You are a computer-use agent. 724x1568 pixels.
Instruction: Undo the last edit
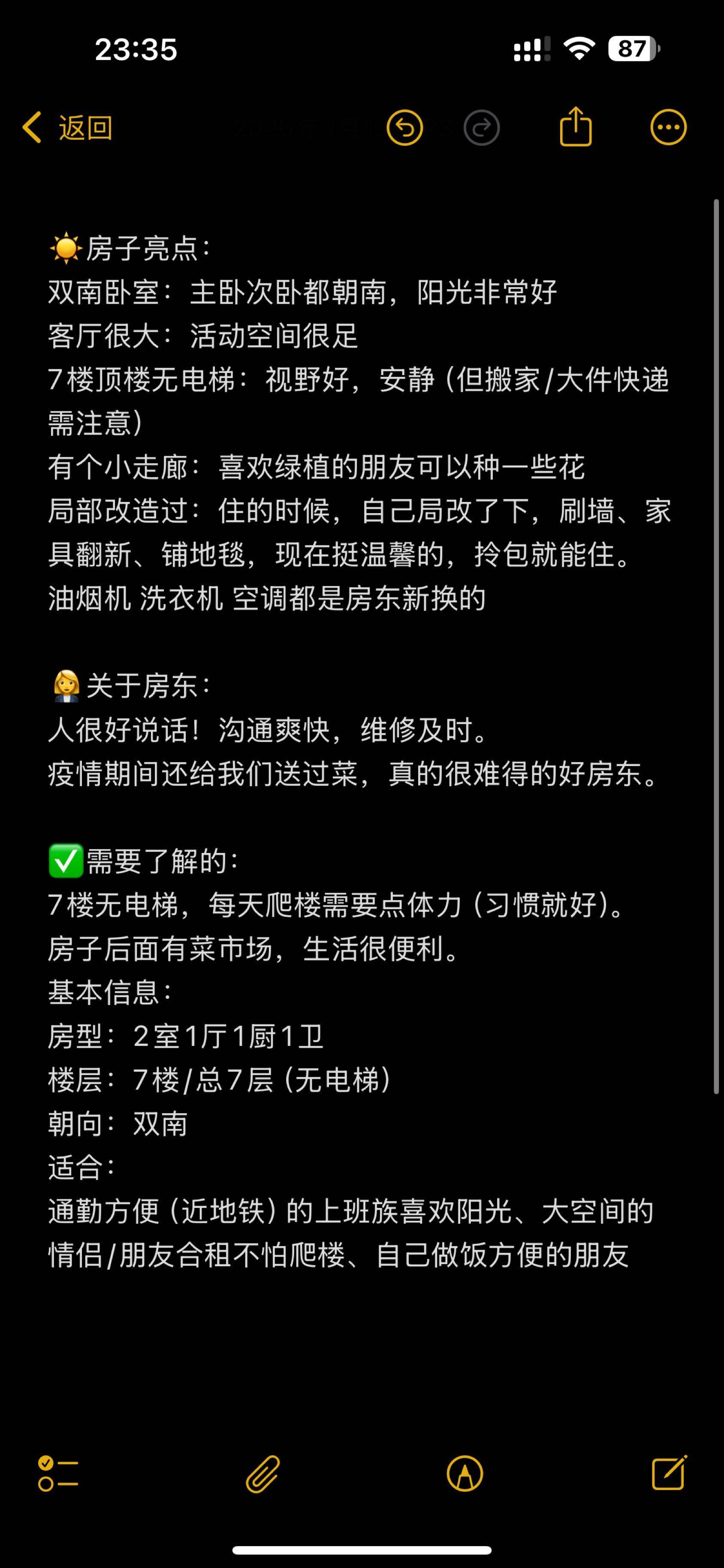coord(404,128)
